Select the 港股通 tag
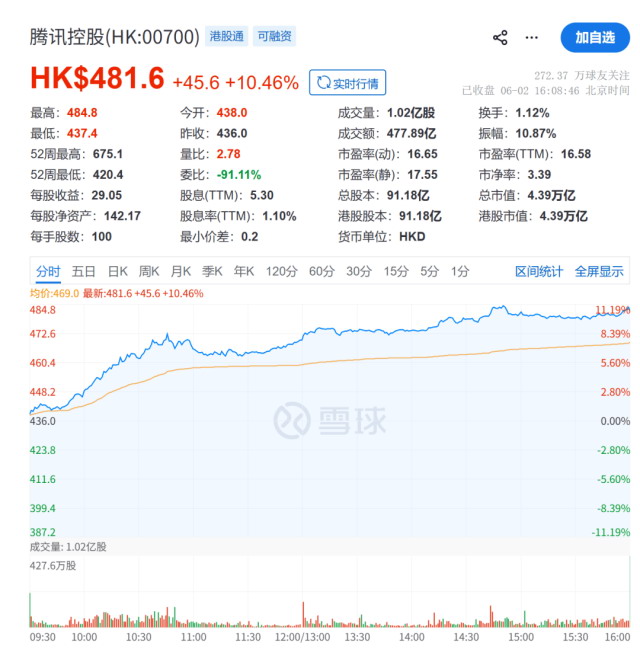The height and width of the screenshot is (659, 640). (227, 36)
